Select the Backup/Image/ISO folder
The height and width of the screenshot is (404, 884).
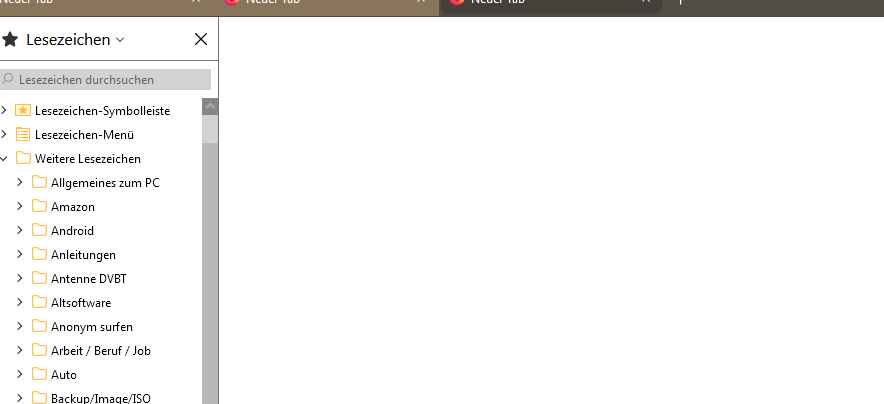pos(100,398)
